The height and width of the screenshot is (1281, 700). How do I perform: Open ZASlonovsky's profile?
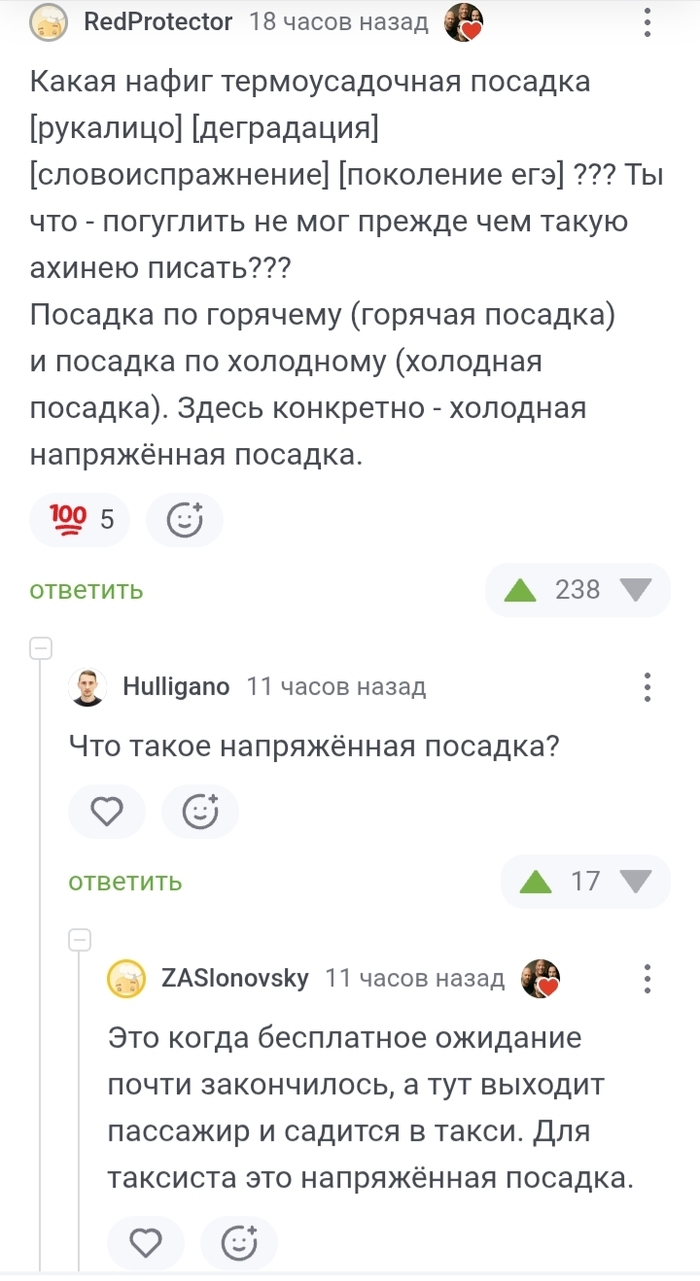(234, 978)
